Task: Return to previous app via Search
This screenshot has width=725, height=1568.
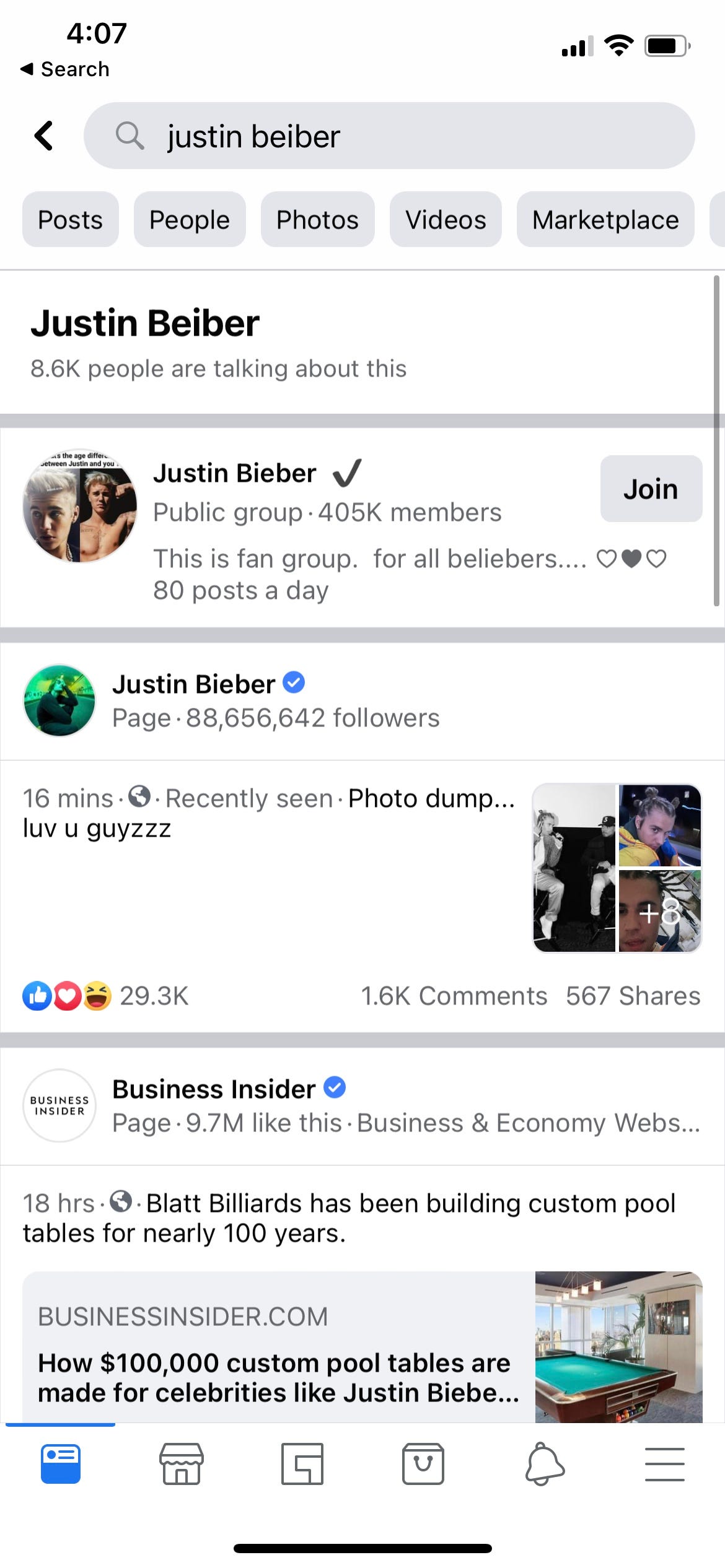Action: tap(65, 69)
